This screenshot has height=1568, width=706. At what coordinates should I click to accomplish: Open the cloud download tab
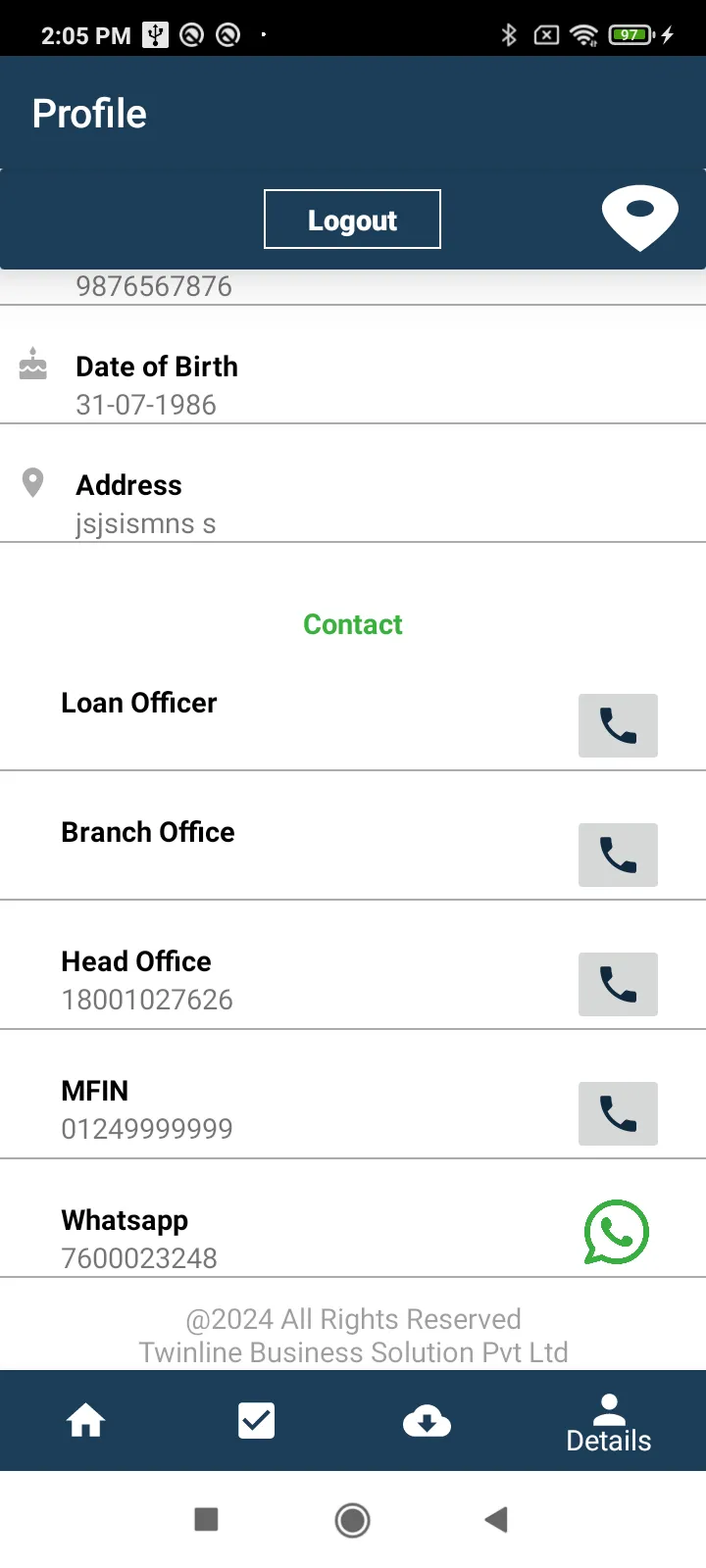tap(427, 1420)
